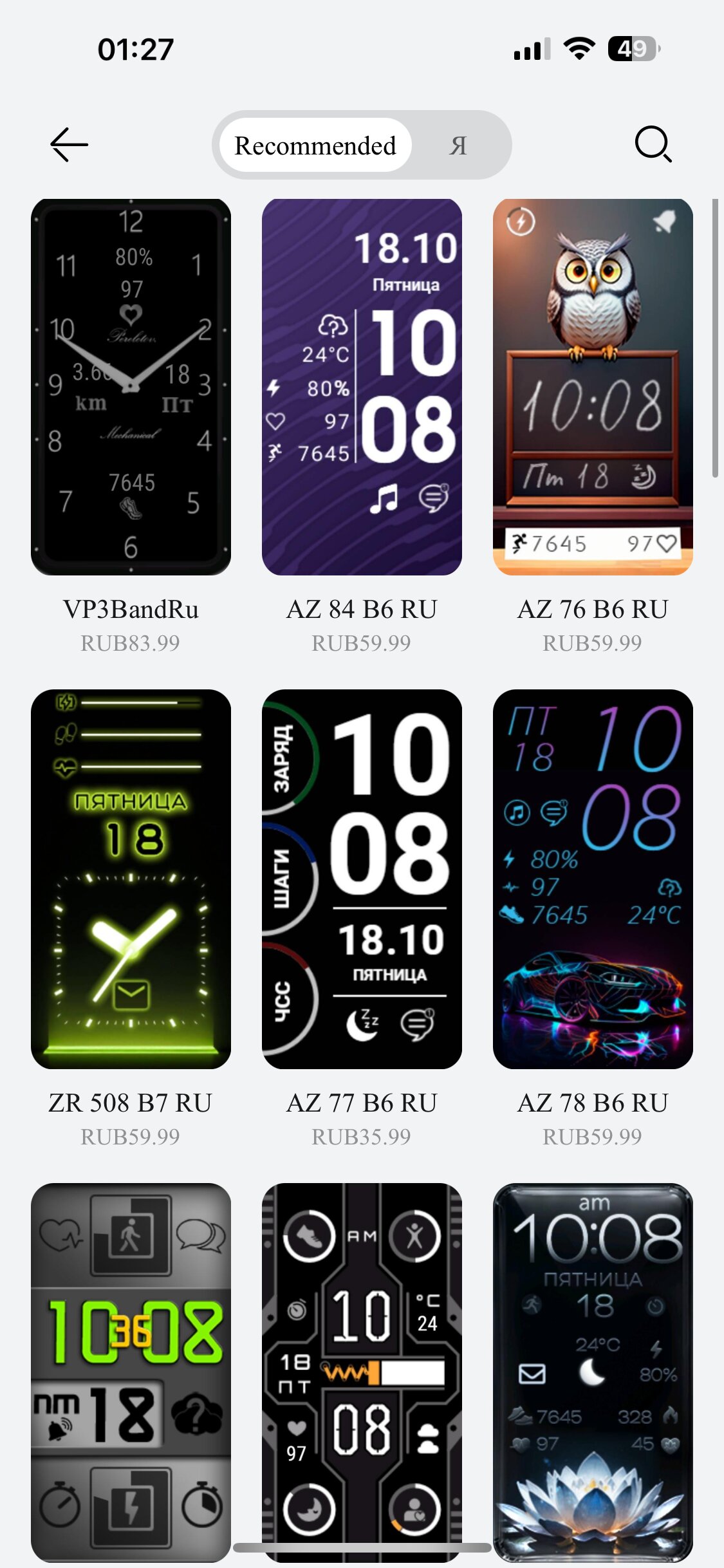Switch to the Я tab

458,145
